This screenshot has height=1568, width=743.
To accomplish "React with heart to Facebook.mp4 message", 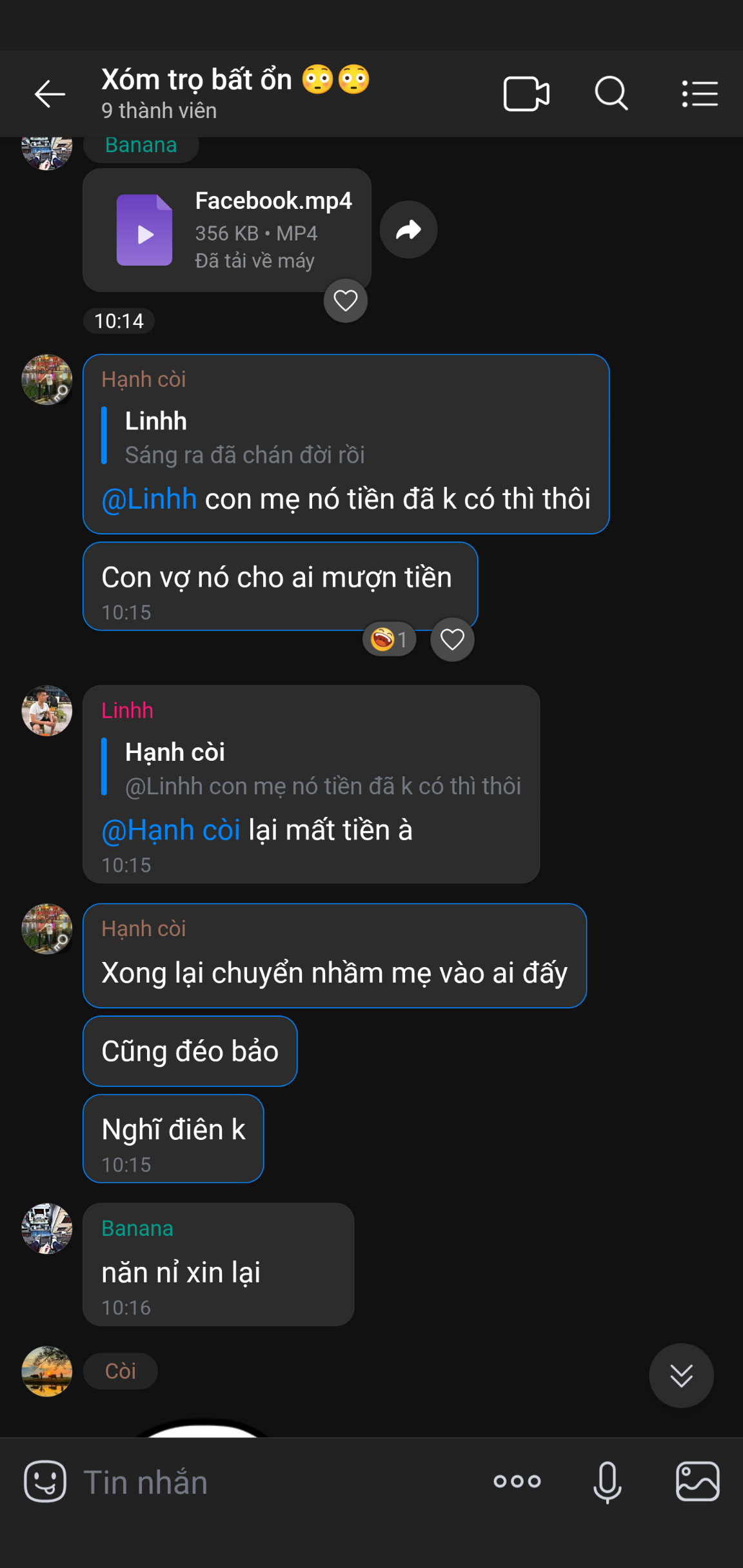I will (x=346, y=300).
